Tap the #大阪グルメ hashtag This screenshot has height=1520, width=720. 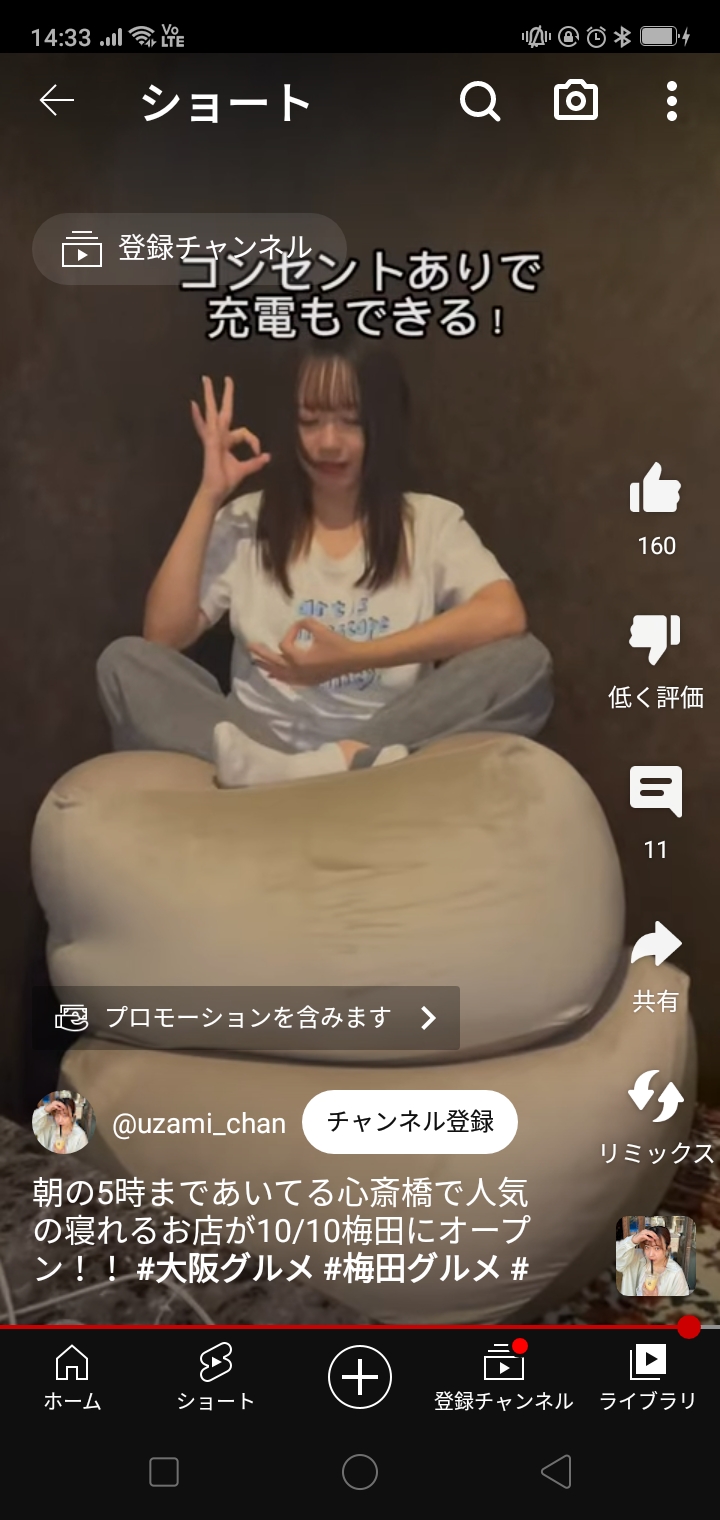point(229,1269)
